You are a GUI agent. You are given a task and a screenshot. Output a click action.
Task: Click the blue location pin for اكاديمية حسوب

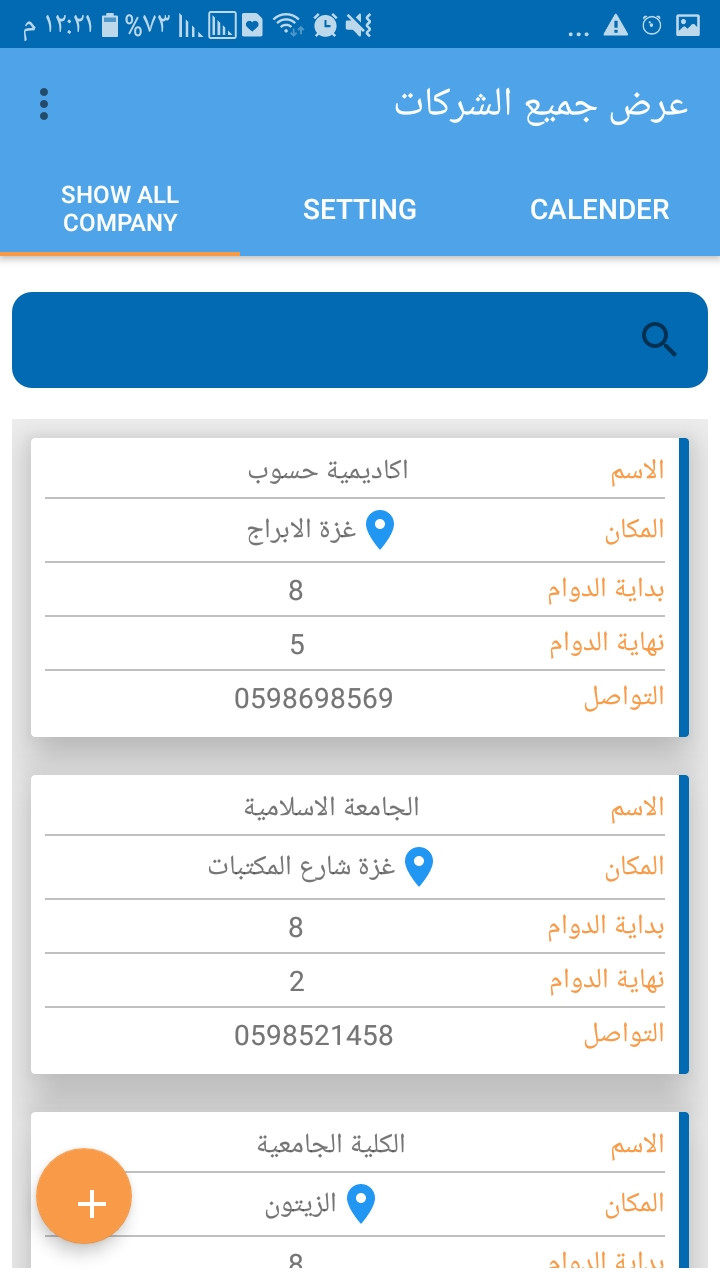381,530
